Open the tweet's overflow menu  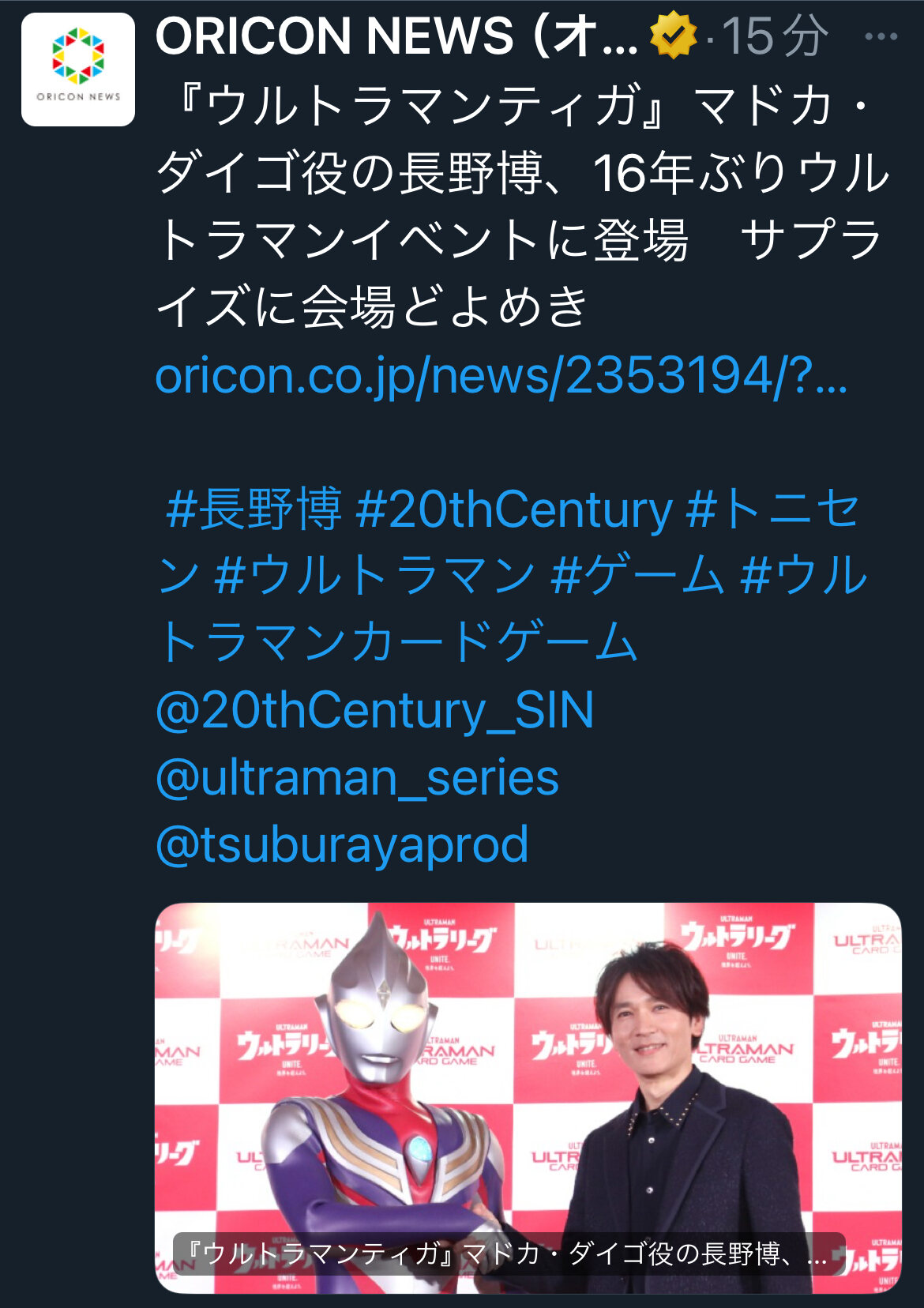pyautogui.click(x=881, y=37)
